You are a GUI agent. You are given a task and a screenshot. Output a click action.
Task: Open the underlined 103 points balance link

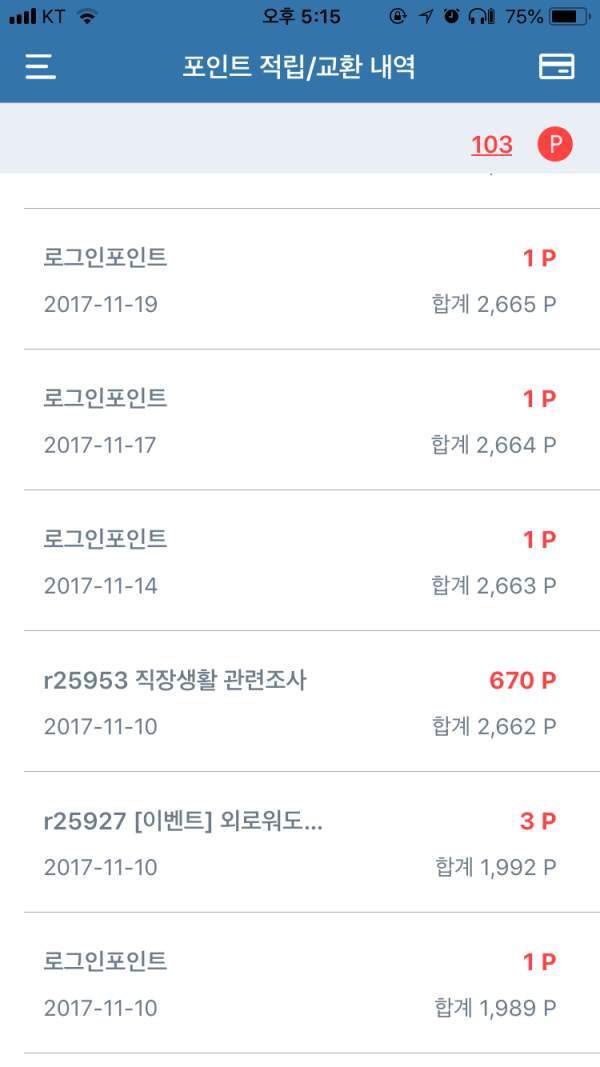(491, 144)
